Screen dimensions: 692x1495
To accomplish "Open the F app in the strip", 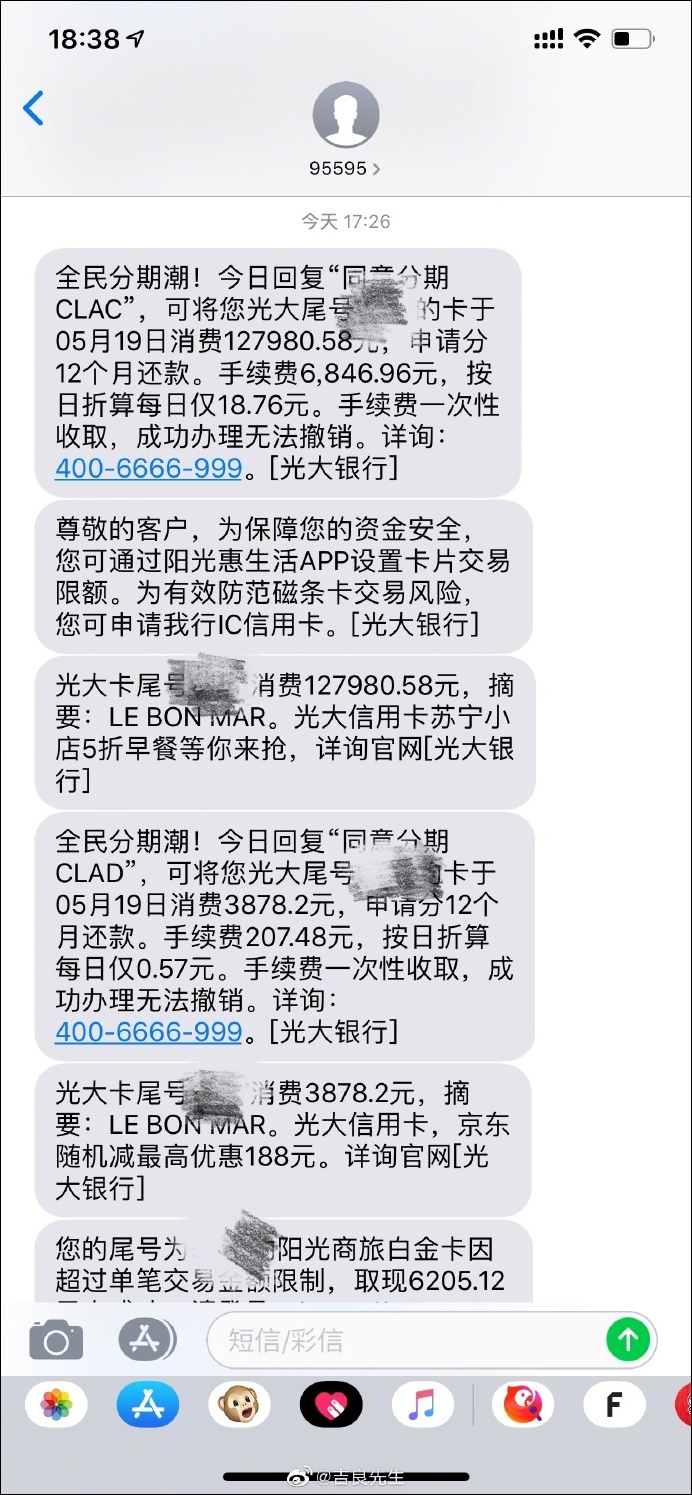I will coord(613,1405).
